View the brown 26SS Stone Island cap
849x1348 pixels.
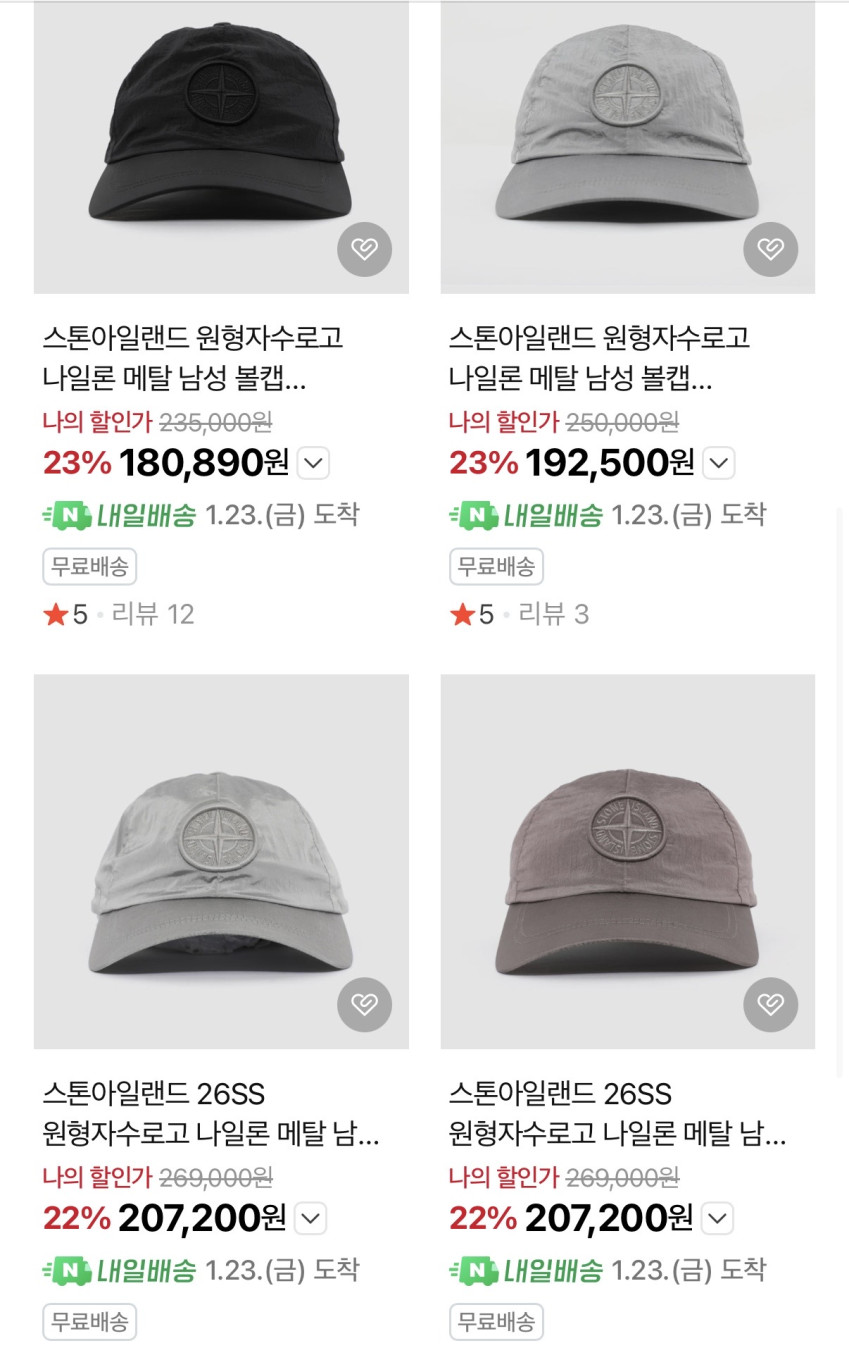coord(627,860)
